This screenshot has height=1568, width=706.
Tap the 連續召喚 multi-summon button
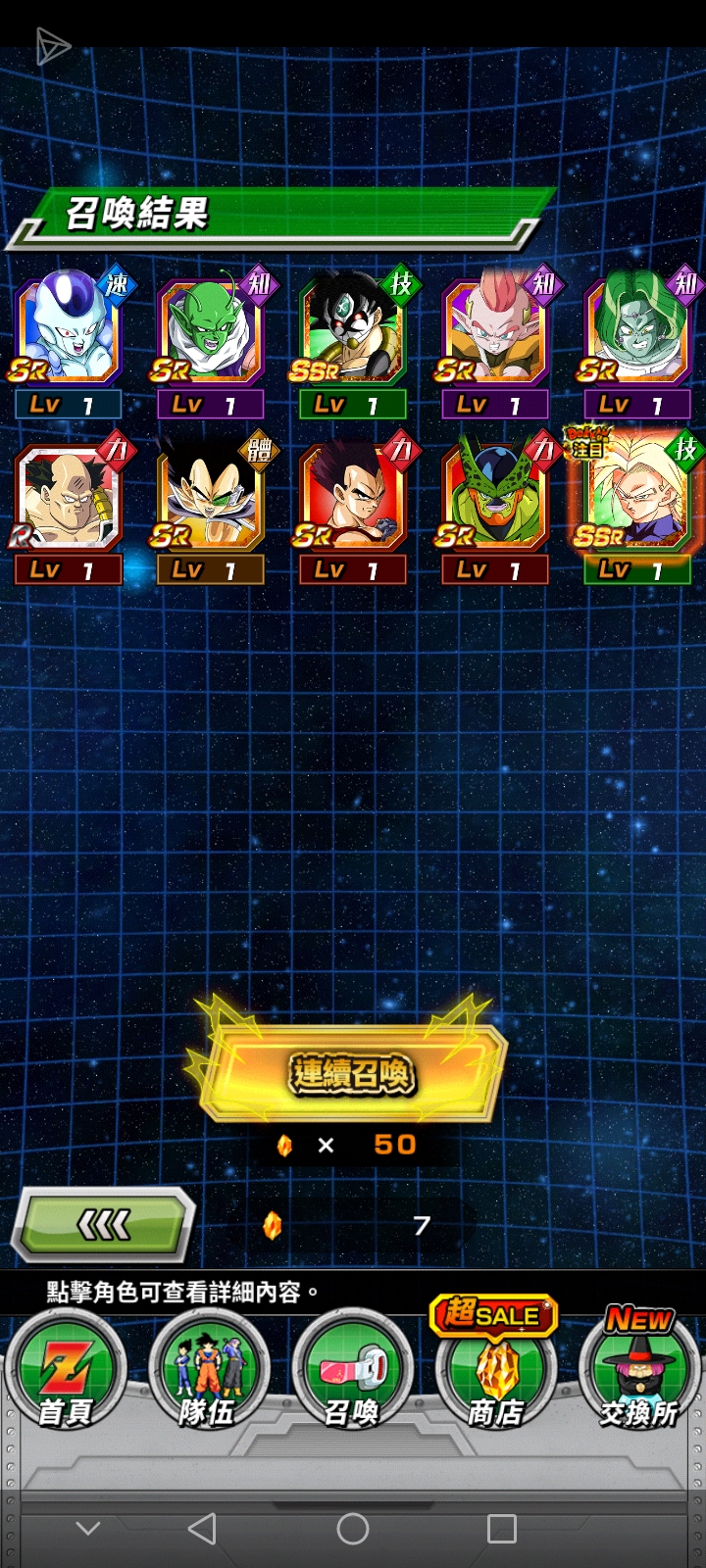click(x=351, y=1074)
